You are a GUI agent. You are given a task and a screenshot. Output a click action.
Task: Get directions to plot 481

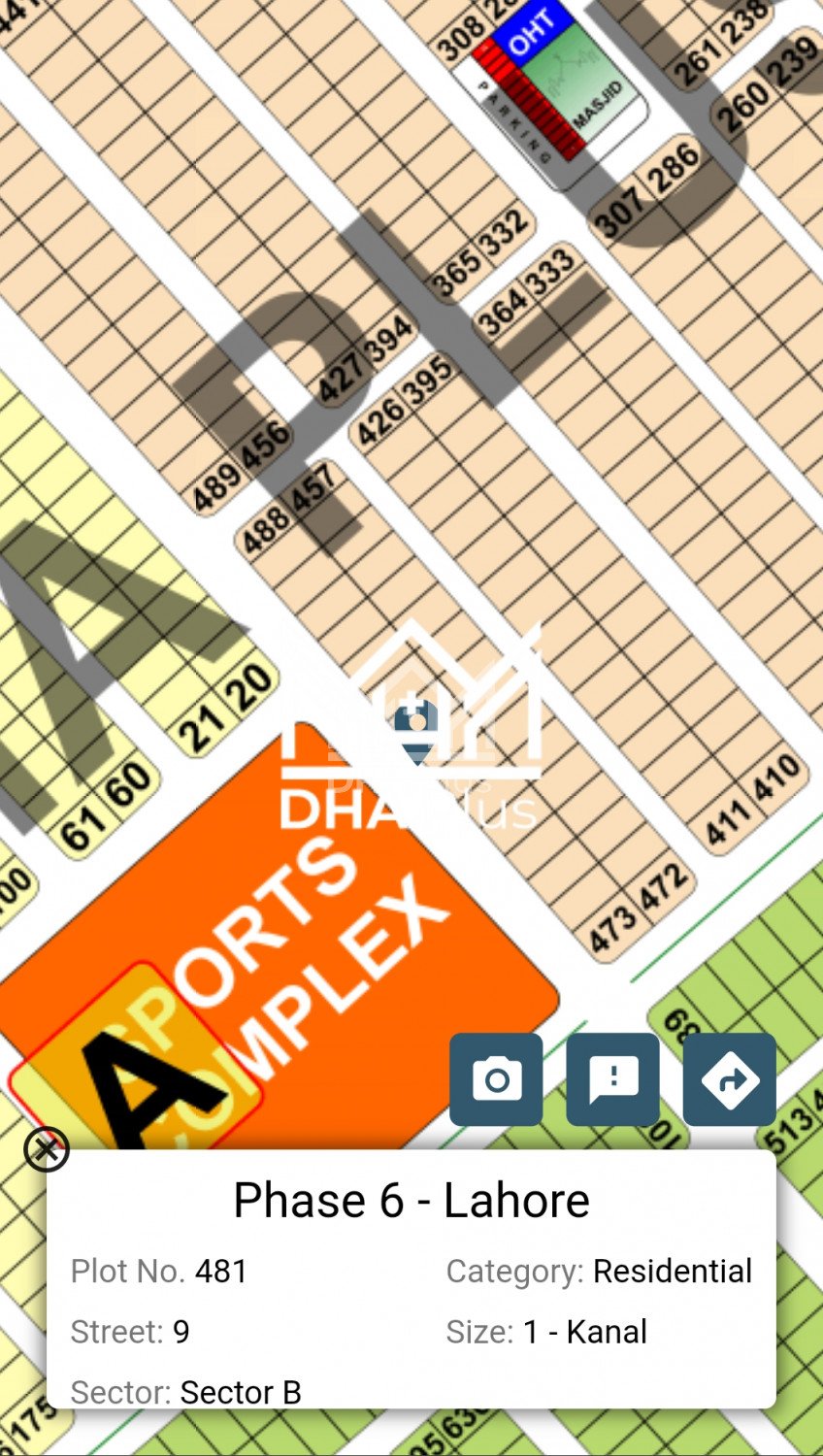pyautogui.click(x=729, y=1079)
